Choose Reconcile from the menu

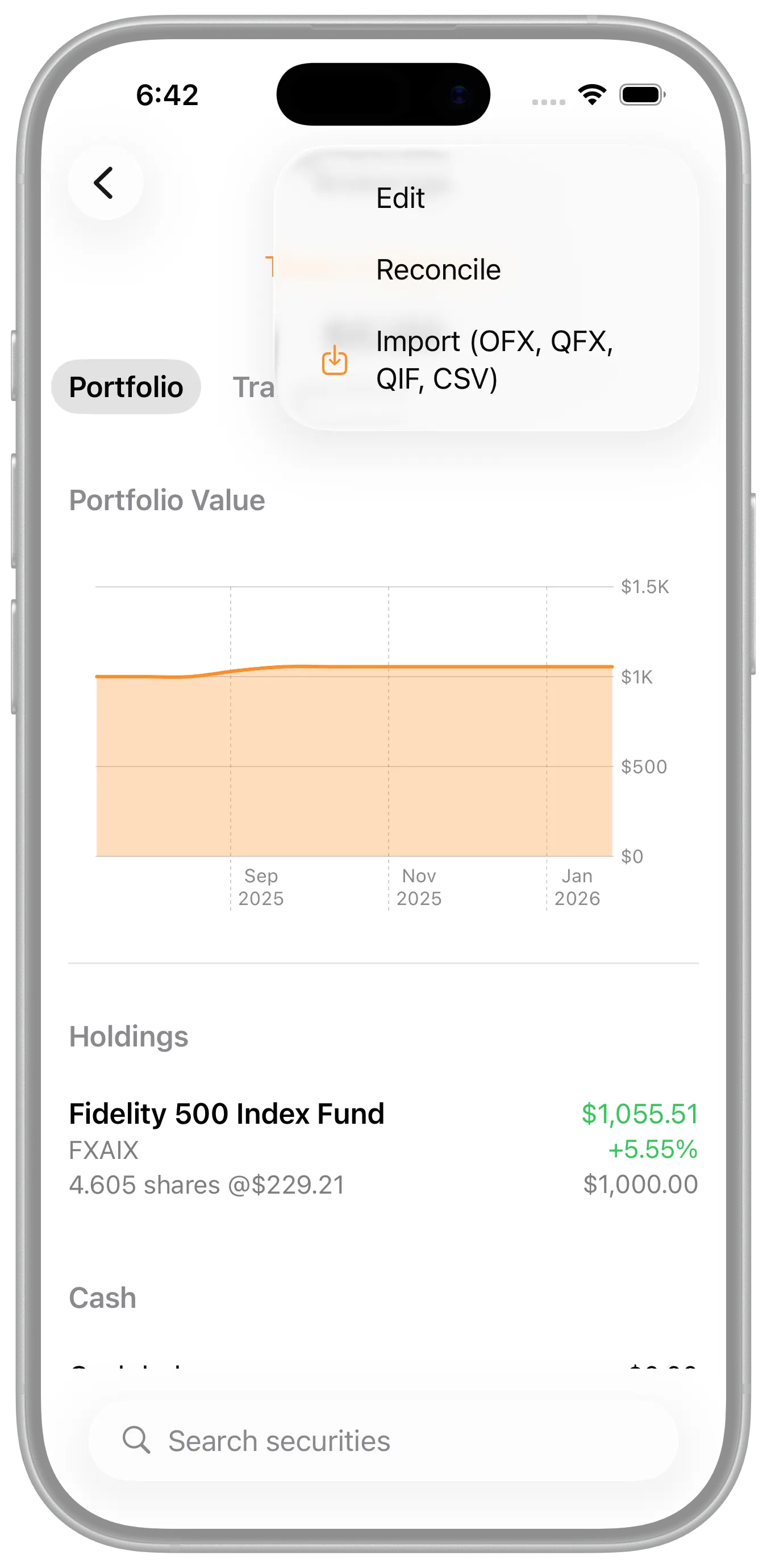(x=438, y=270)
